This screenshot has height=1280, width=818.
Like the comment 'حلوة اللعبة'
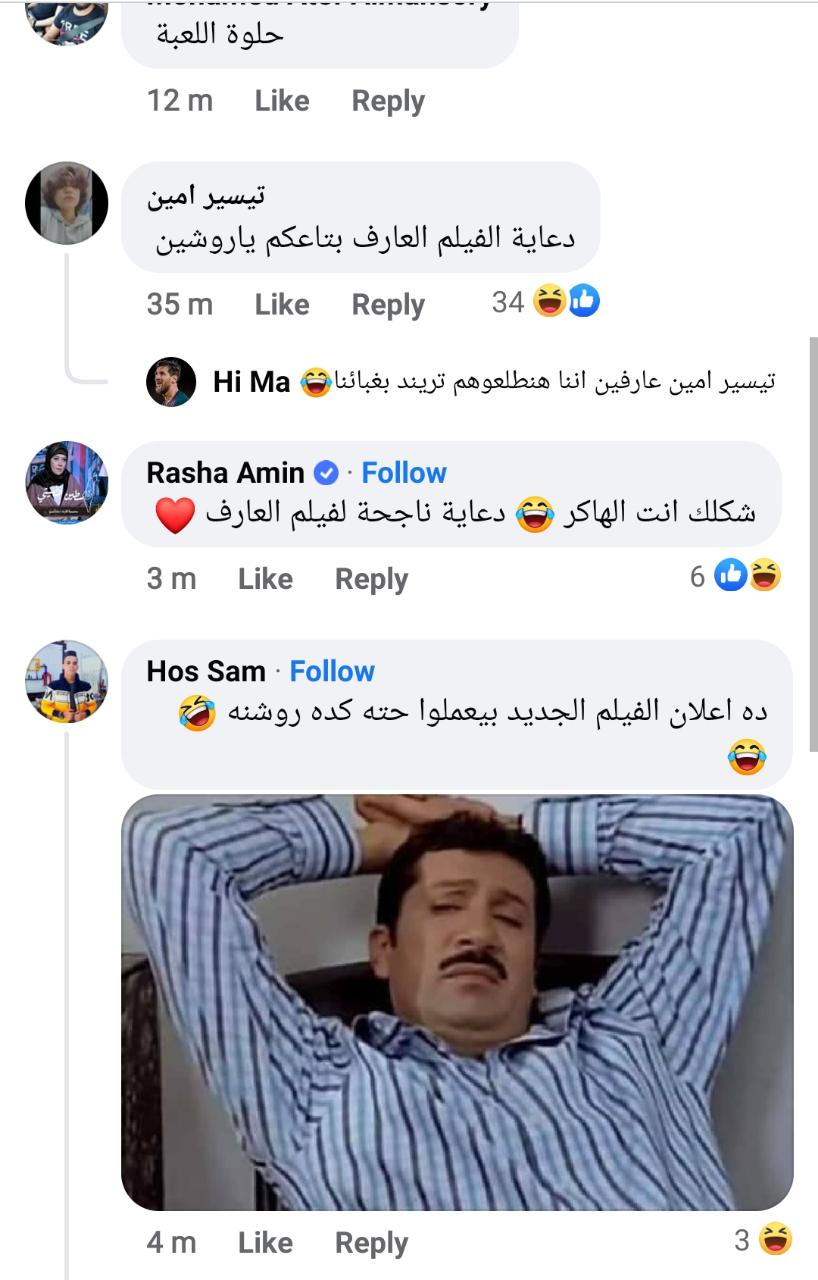(281, 101)
